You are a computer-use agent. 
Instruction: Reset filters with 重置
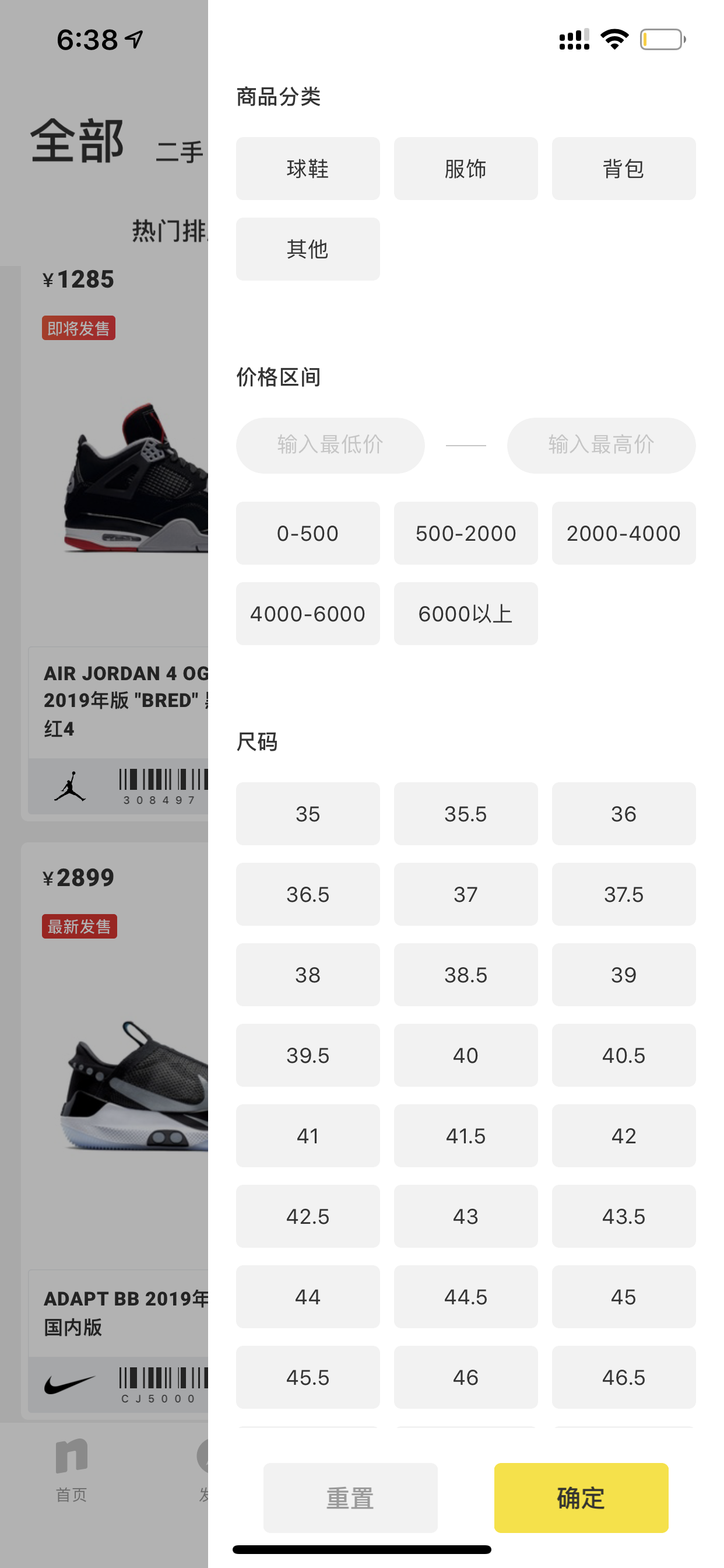point(350,1497)
